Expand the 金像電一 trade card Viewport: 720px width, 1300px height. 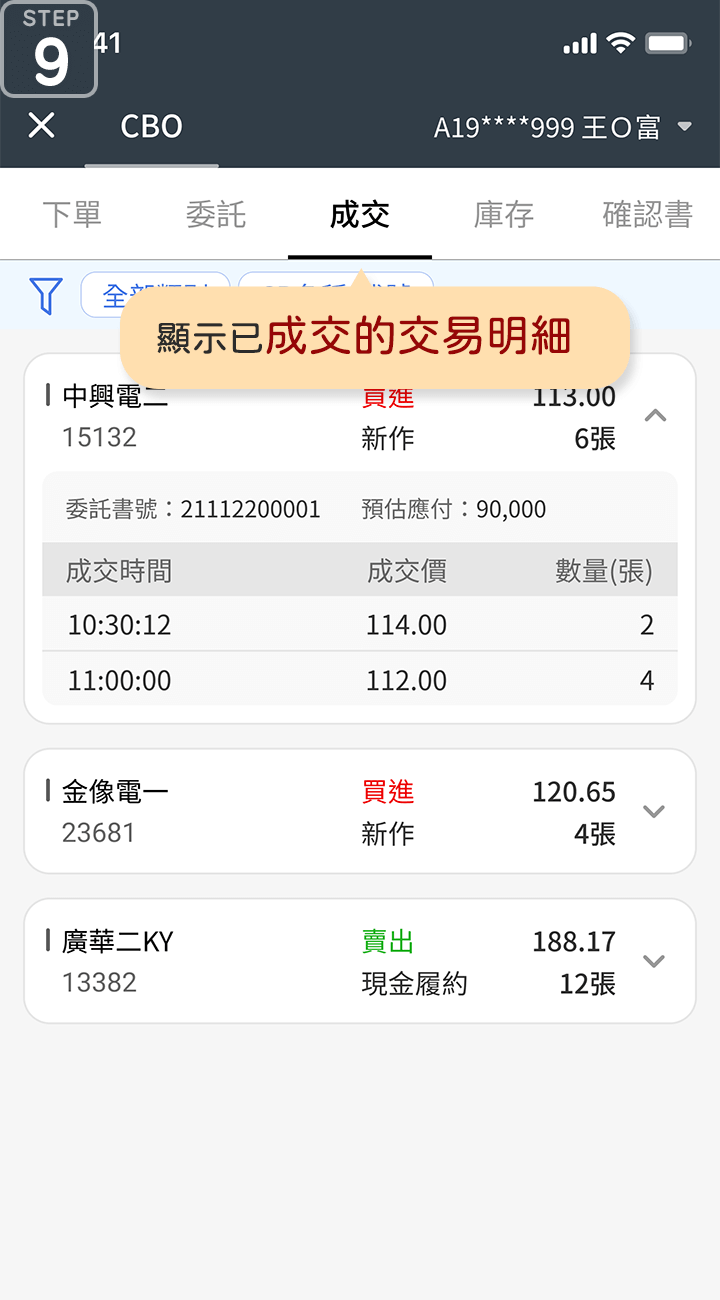pos(654,811)
